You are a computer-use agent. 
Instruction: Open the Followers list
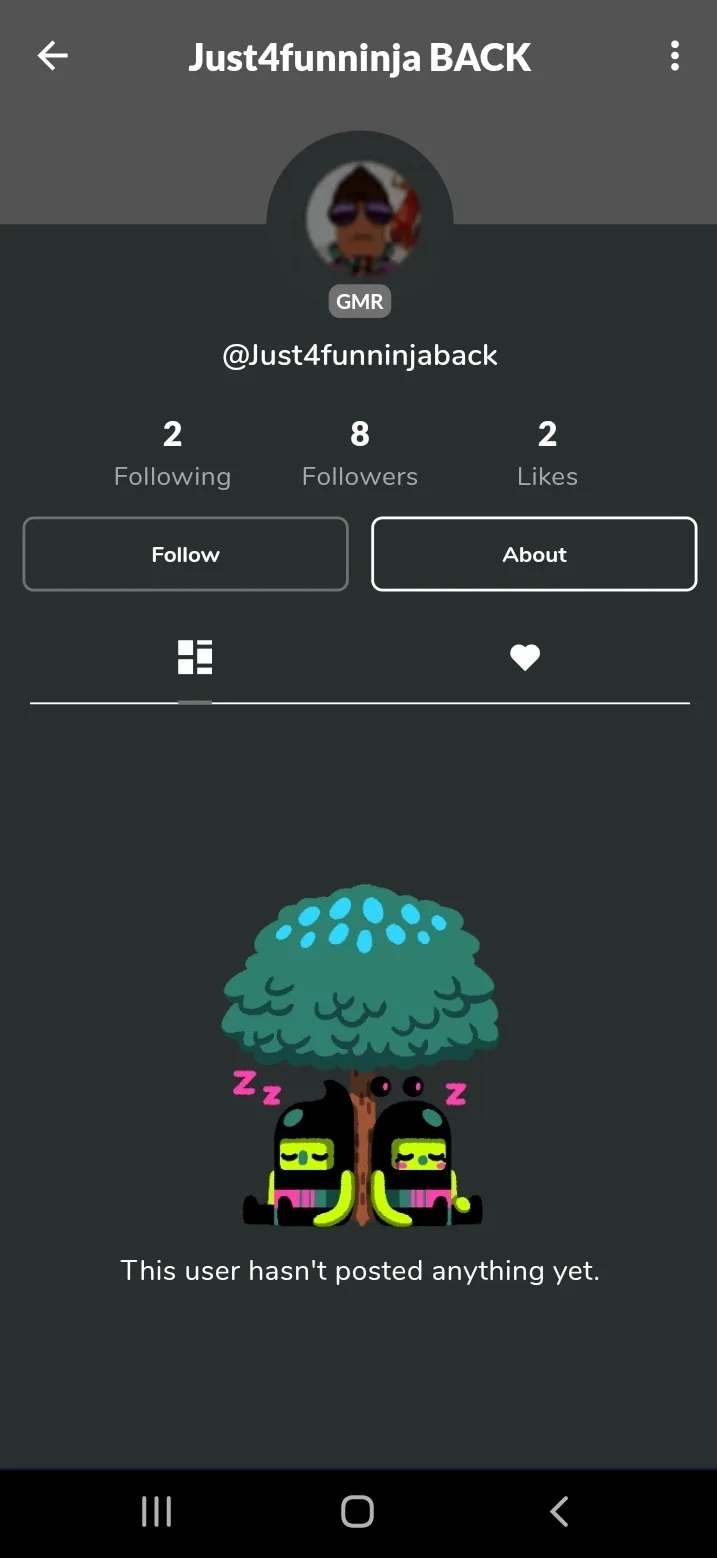pos(360,453)
